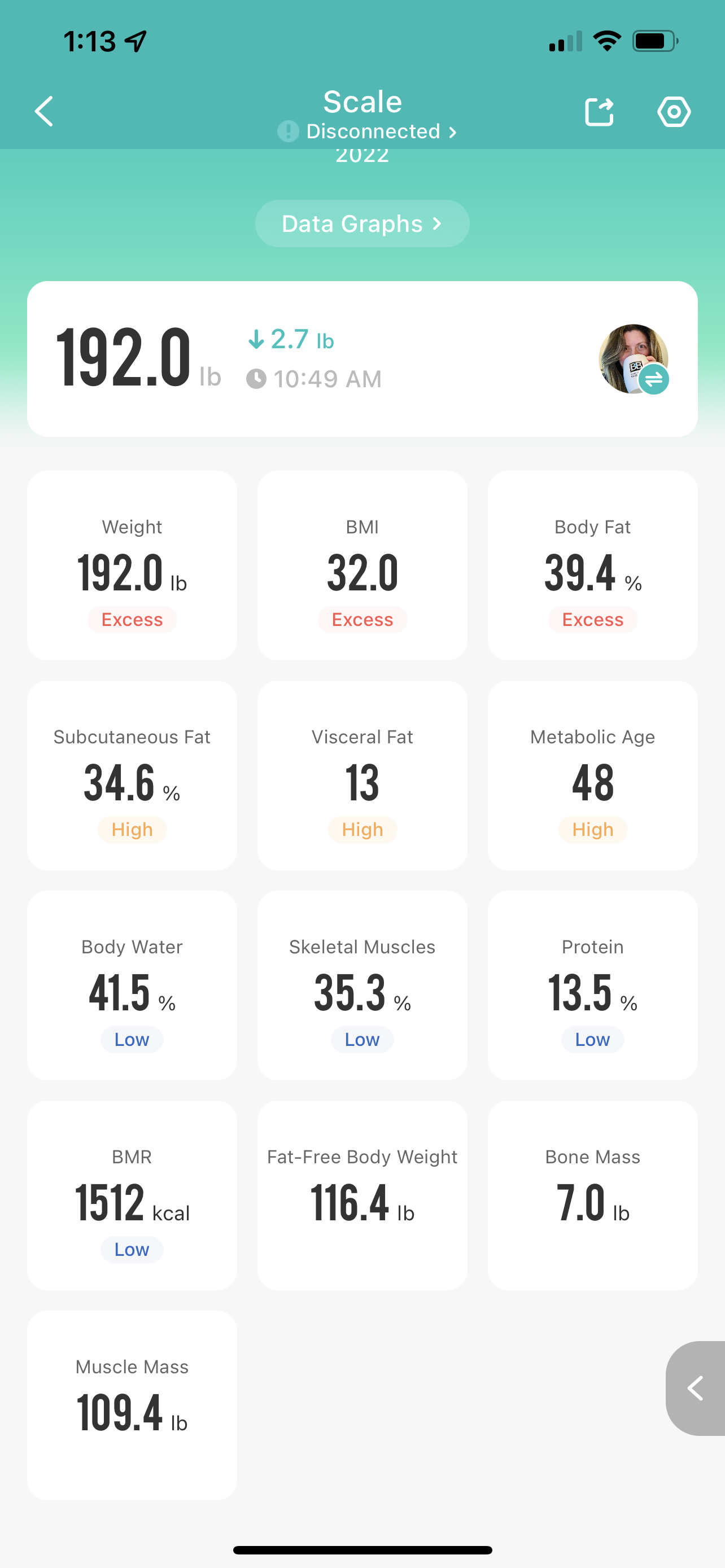This screenshot has height=1568, width=725.
Task: View Muscle Mass details
Action: click(132, 1405)
